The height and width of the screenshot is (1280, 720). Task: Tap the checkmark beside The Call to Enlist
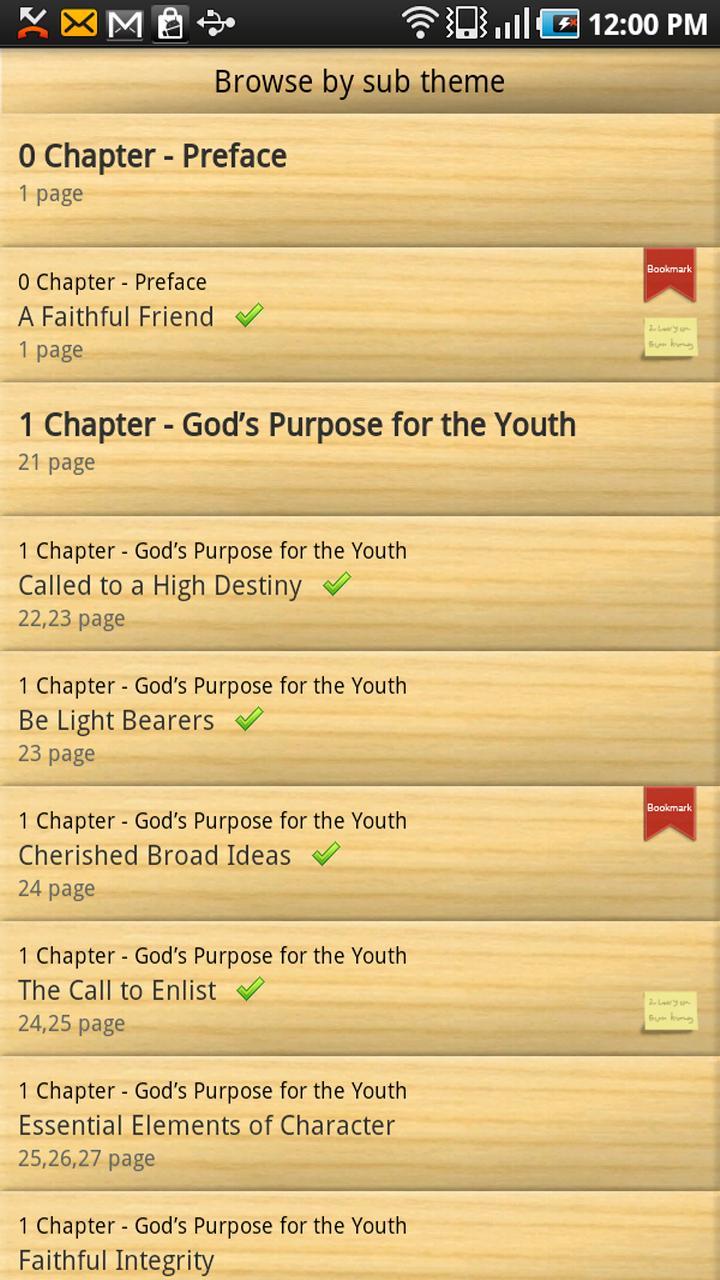point(252,988)
